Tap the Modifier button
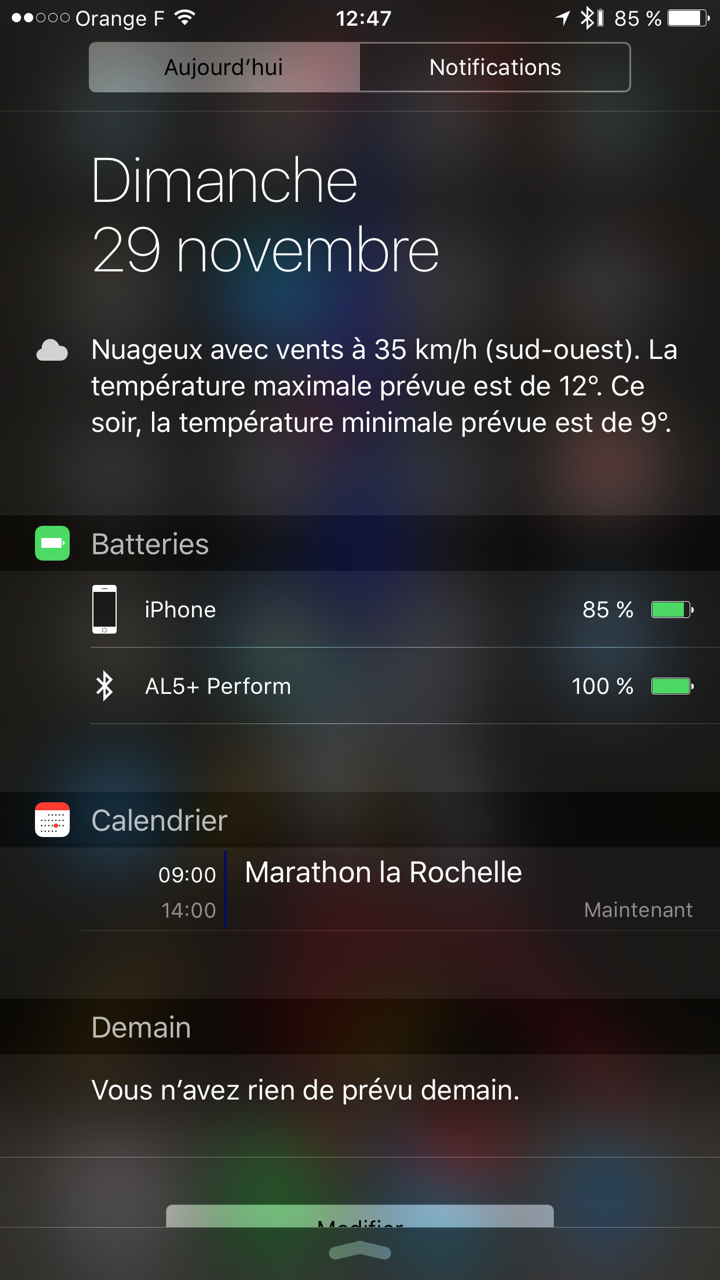 (360, 1215)
